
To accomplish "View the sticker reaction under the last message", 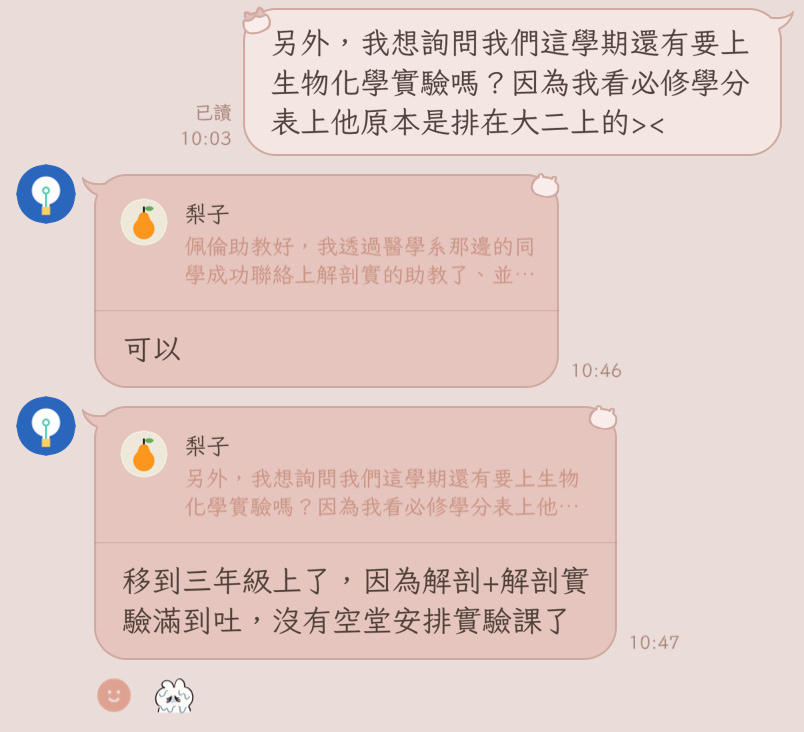I will (173, 695).
